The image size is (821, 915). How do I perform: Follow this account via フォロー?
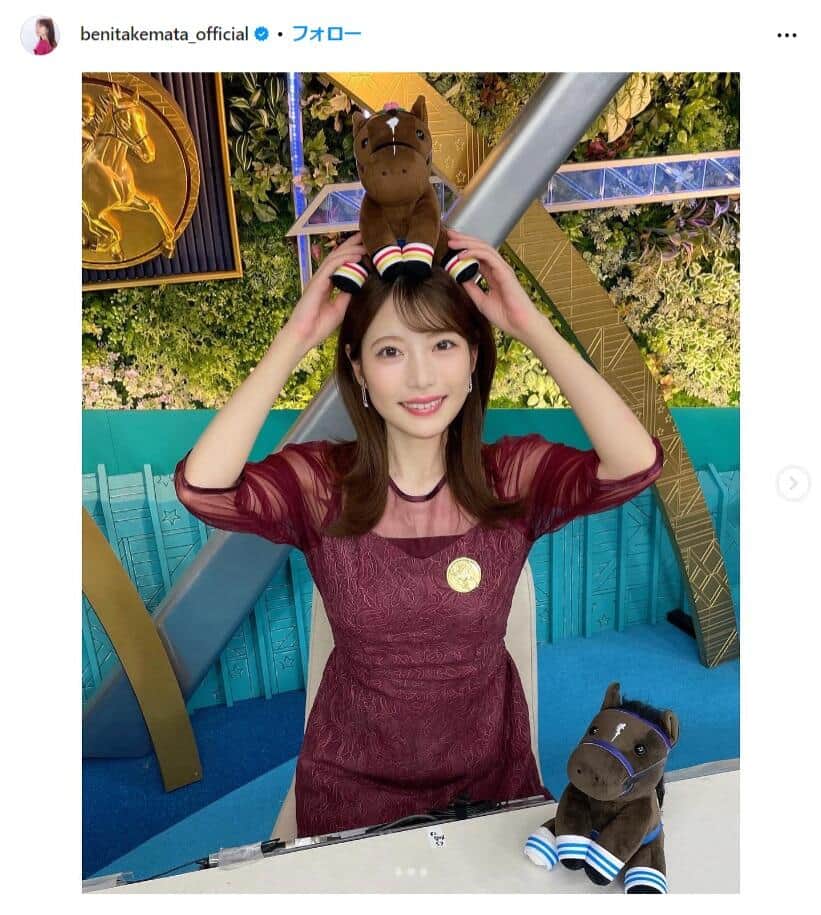point(326,34)
